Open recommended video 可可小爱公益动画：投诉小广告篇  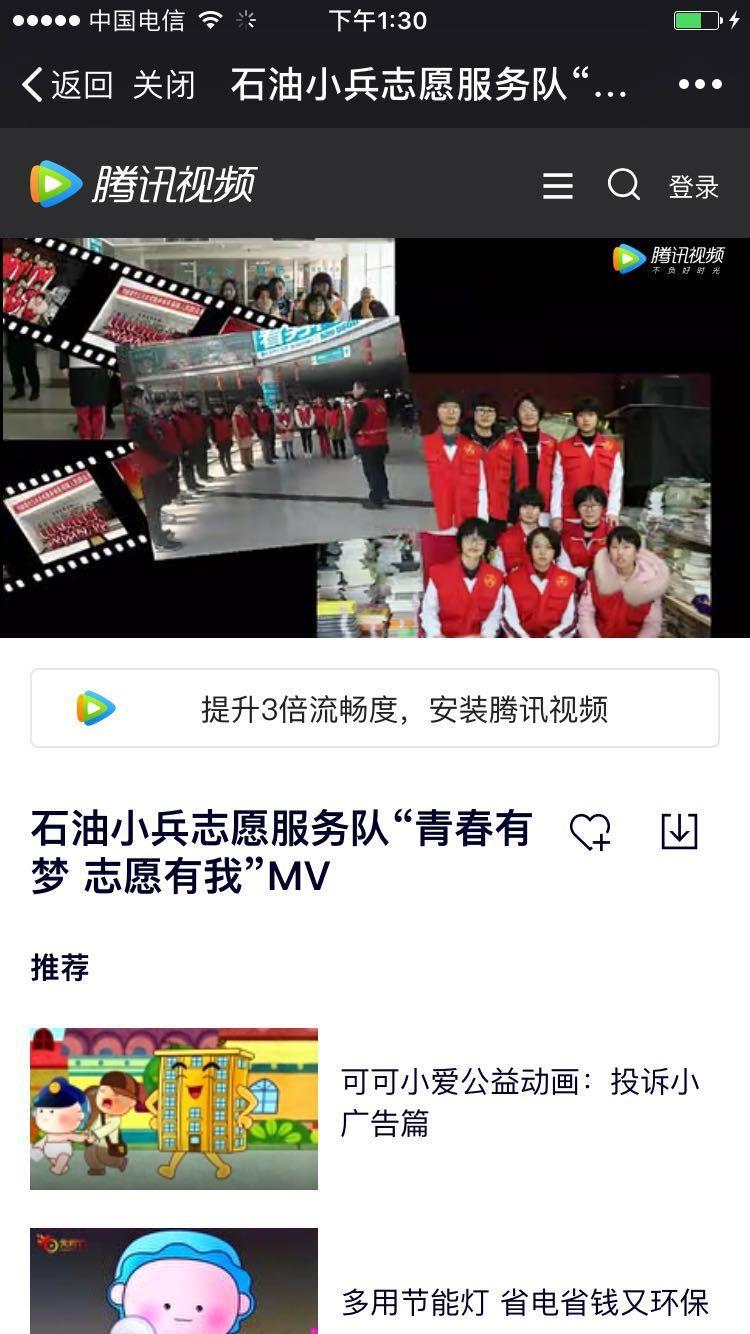(x=375, y=1108)
